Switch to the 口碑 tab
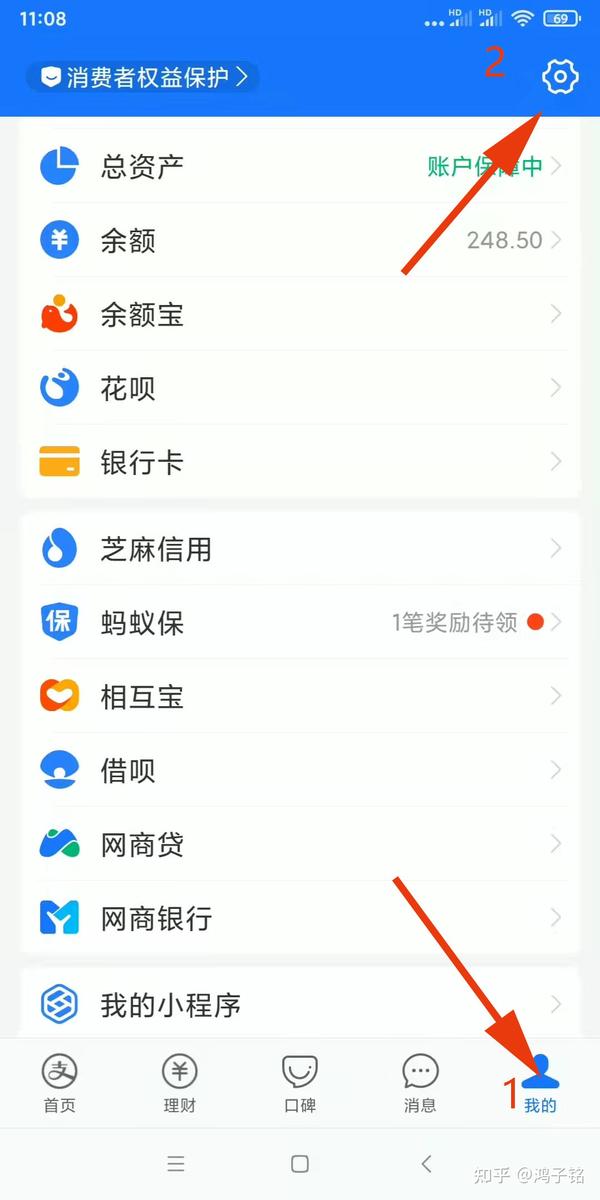 click(300, 1084)
